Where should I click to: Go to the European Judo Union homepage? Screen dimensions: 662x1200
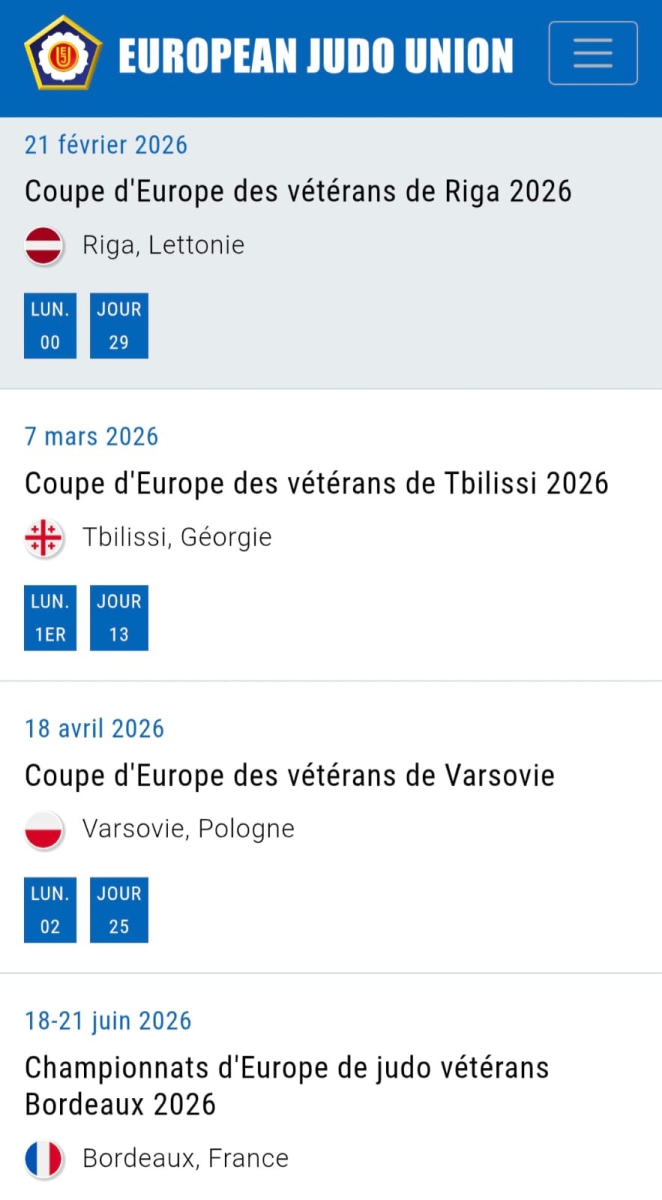tap(270, 55)
